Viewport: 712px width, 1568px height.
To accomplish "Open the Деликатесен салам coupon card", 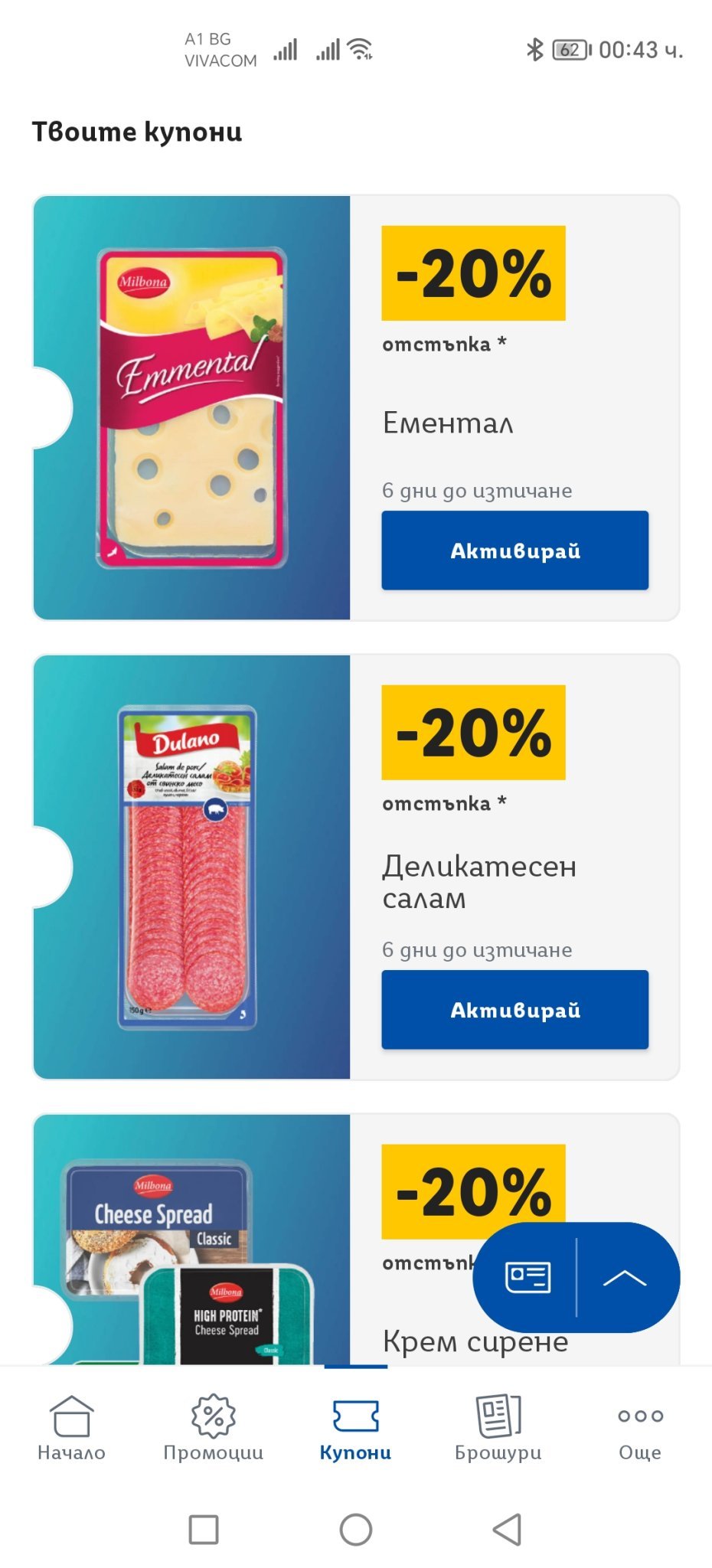I will tap(191, 867).
